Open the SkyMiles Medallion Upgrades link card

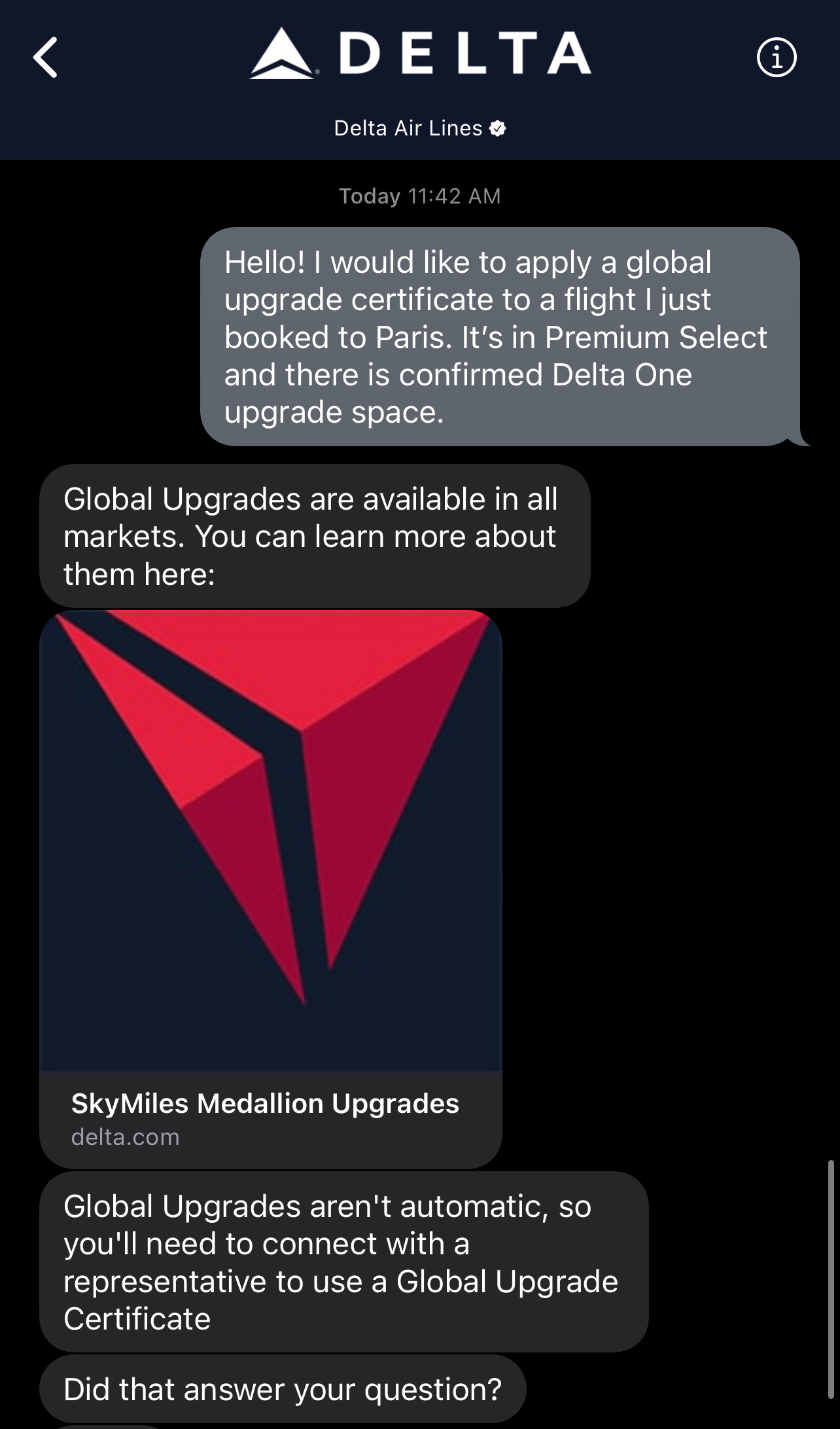(271, 889)
